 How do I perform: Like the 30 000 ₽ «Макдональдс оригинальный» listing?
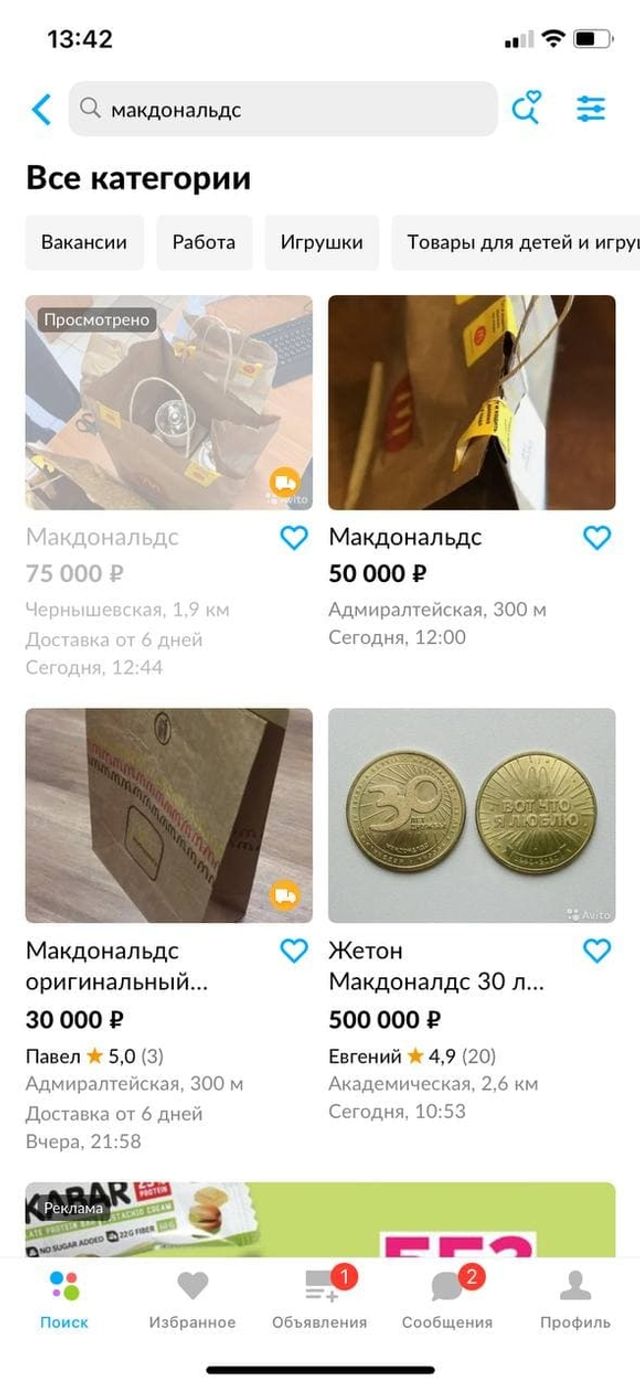[294, 951]
